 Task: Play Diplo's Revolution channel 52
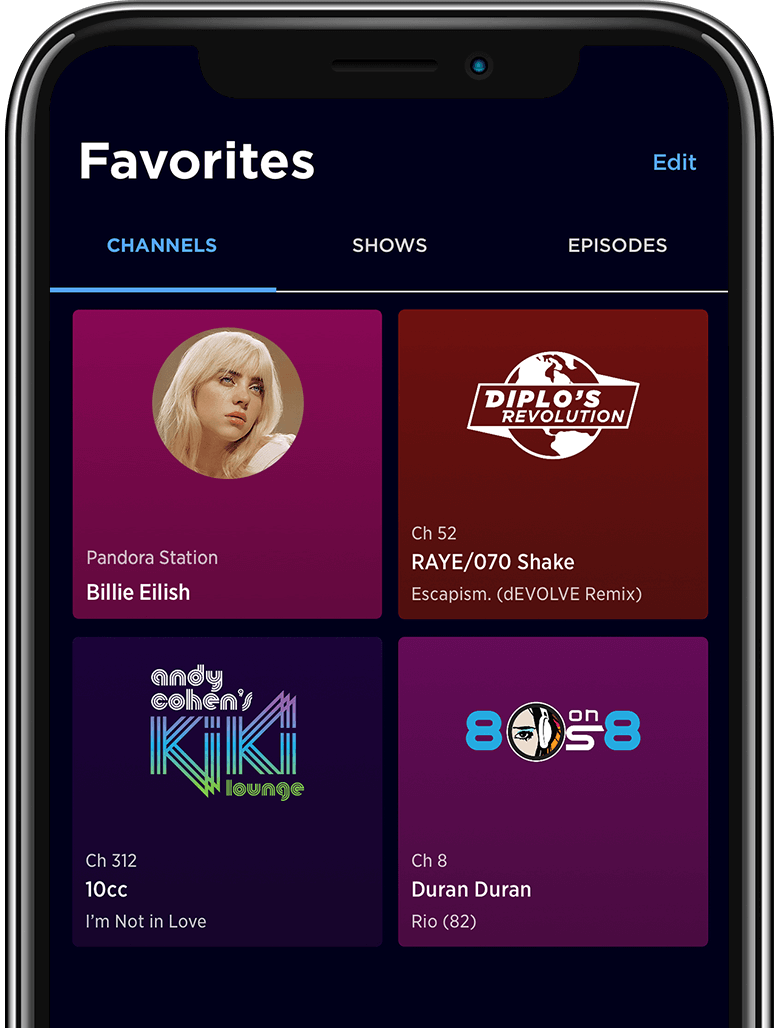click(552, 464)
